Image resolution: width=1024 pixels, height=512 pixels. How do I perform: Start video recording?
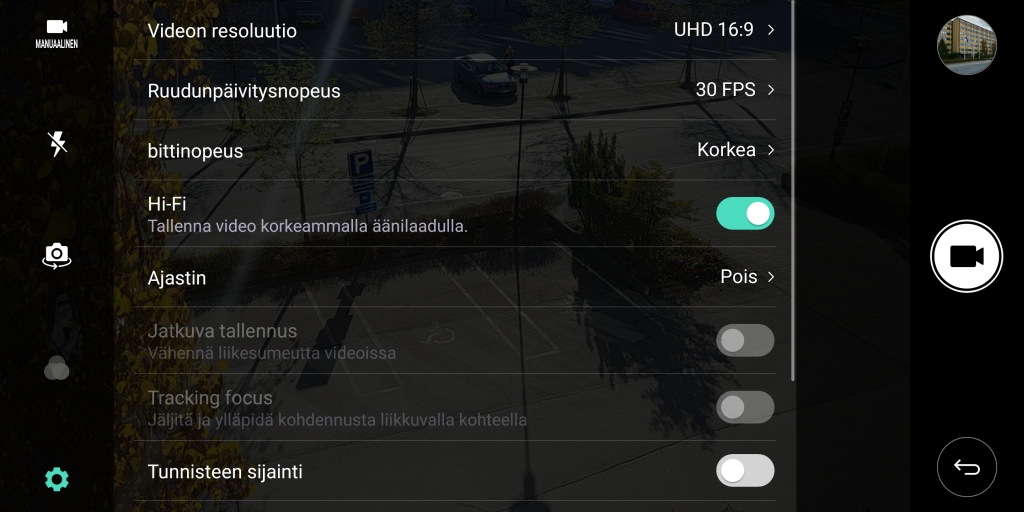(x=966, y=256)
